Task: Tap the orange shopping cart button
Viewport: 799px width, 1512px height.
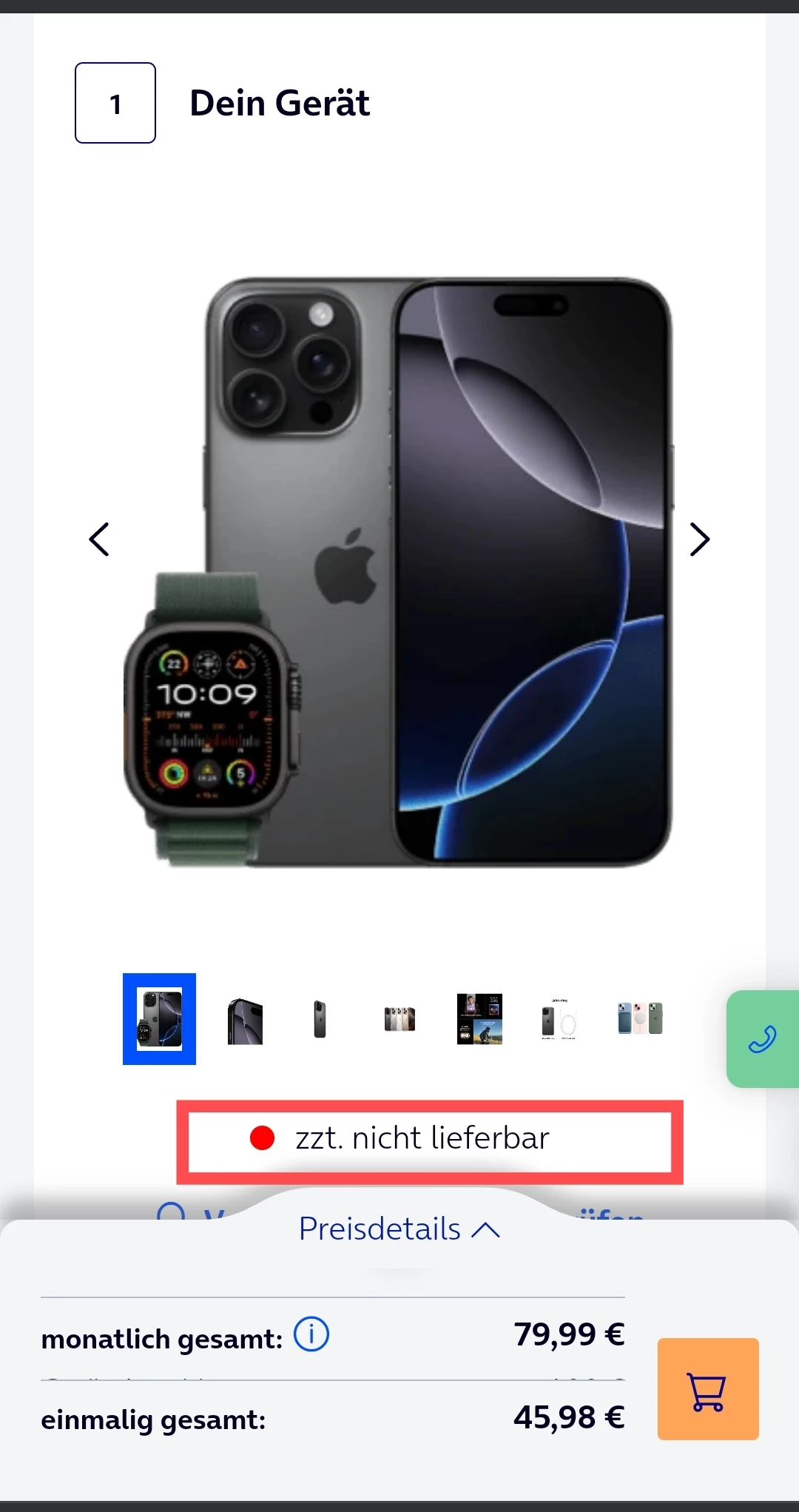Action: (708, 1389)
